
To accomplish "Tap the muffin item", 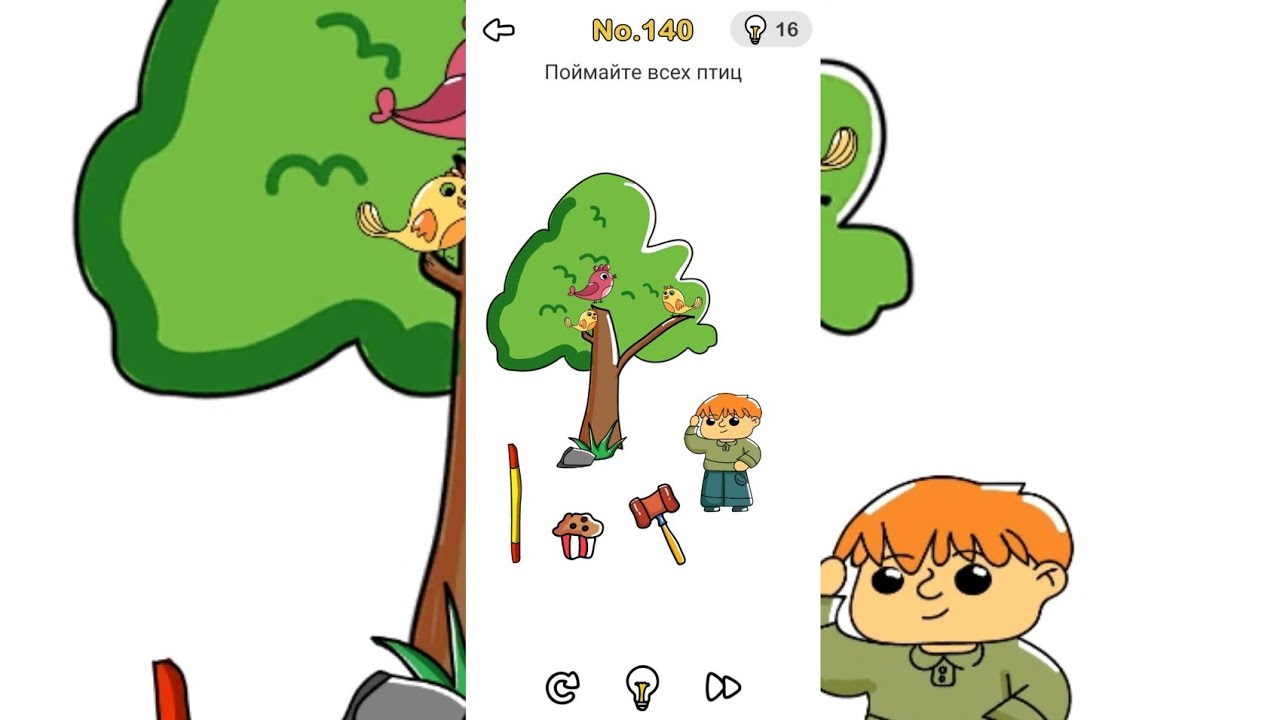I will coord(578,535).
